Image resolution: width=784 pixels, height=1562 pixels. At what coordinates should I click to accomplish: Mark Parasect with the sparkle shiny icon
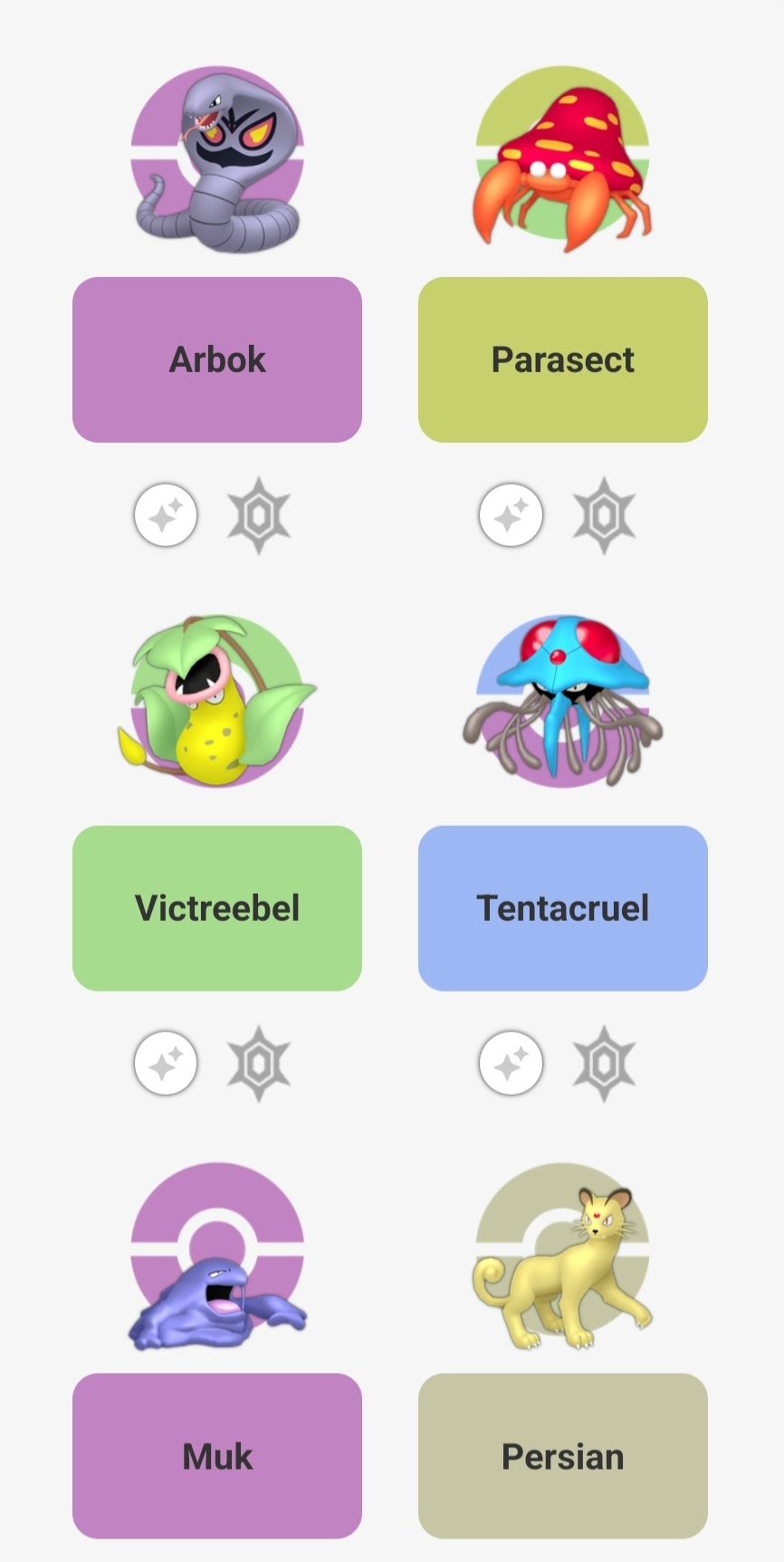click(512, 515)
